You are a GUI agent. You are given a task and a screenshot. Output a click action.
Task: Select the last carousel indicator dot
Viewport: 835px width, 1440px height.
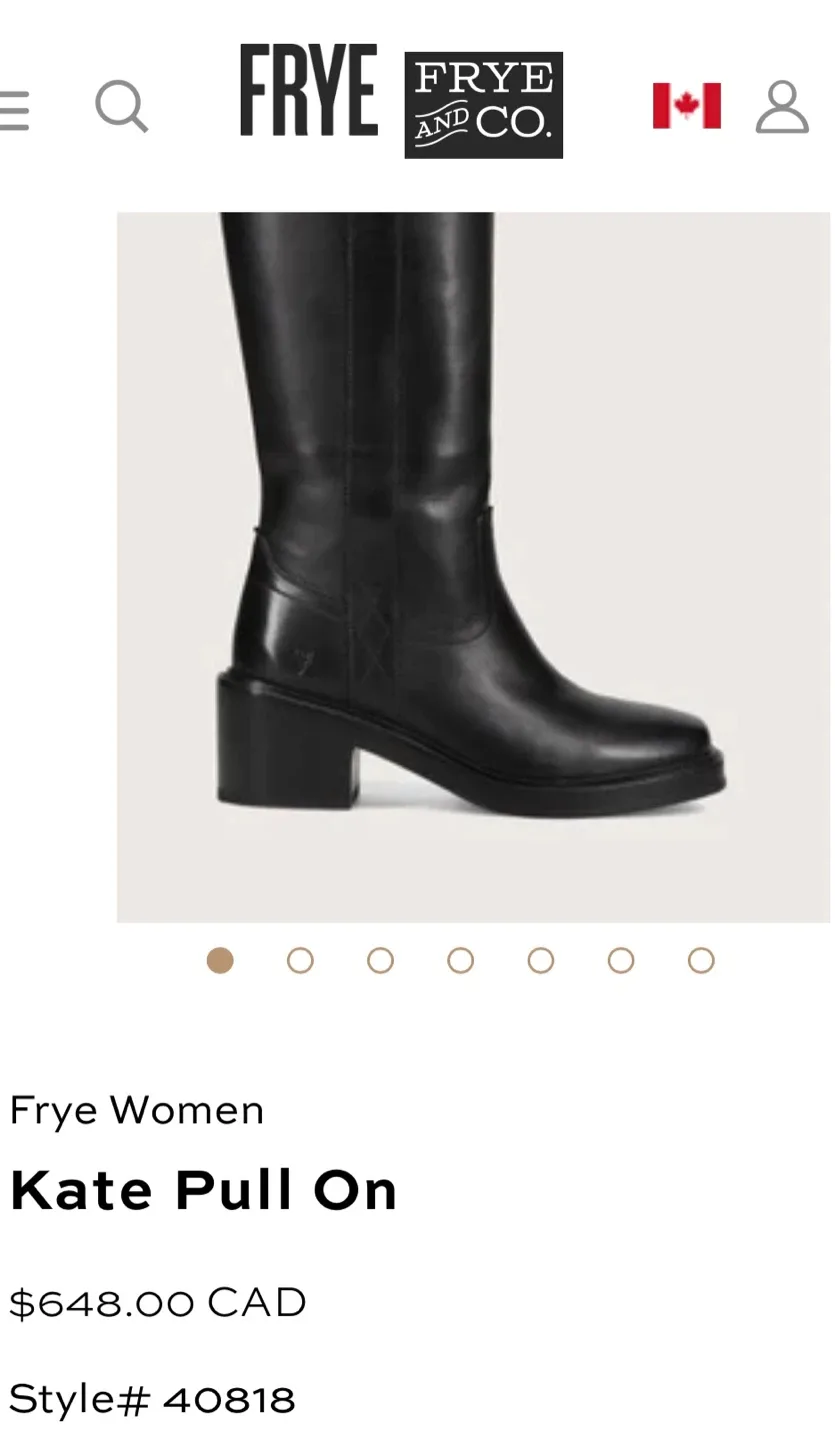[699, 960]
